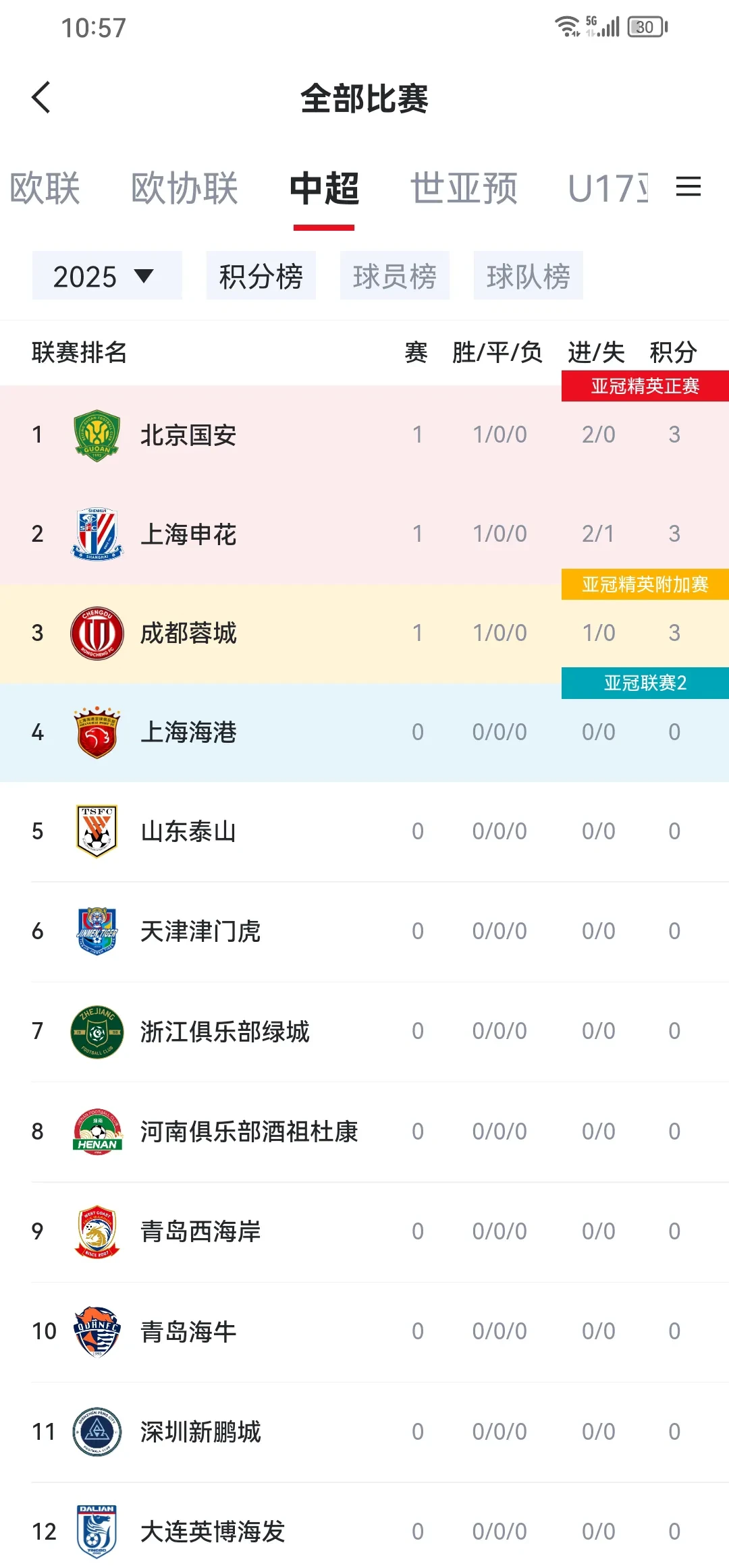This screenshot has width=729, height=1568.
Task: Open the Shandong Taishan team badge
Action: pyautogui.click(x=97, y=831)
